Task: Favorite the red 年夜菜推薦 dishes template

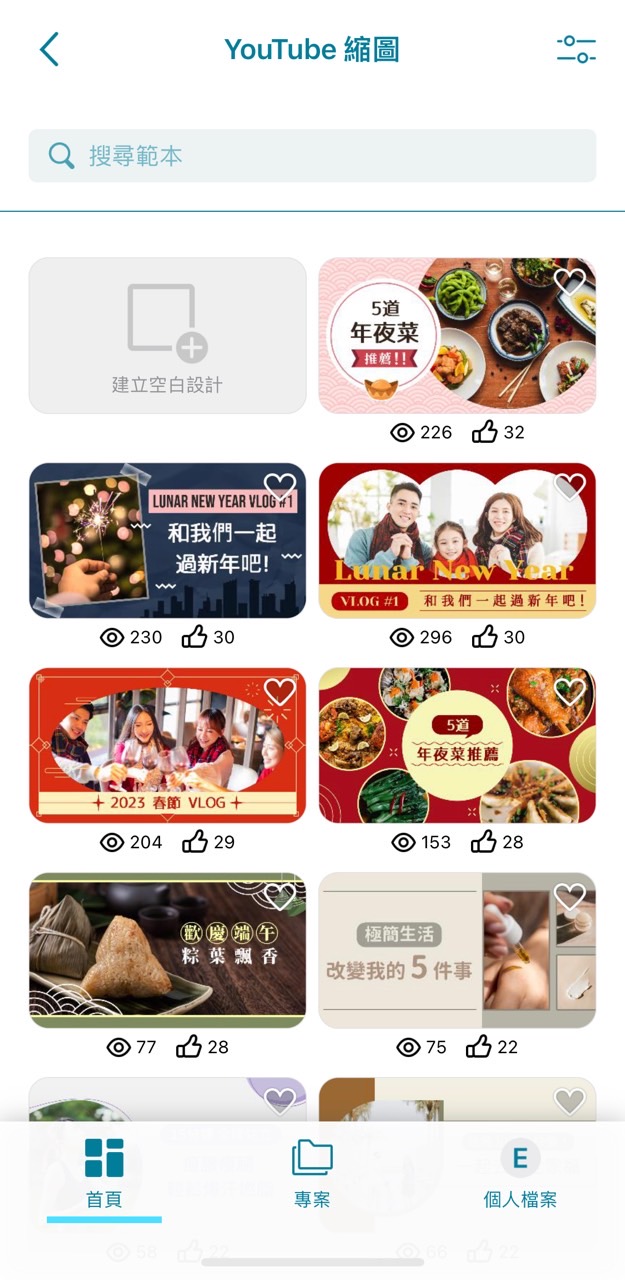Action: (x=570, y=692)
